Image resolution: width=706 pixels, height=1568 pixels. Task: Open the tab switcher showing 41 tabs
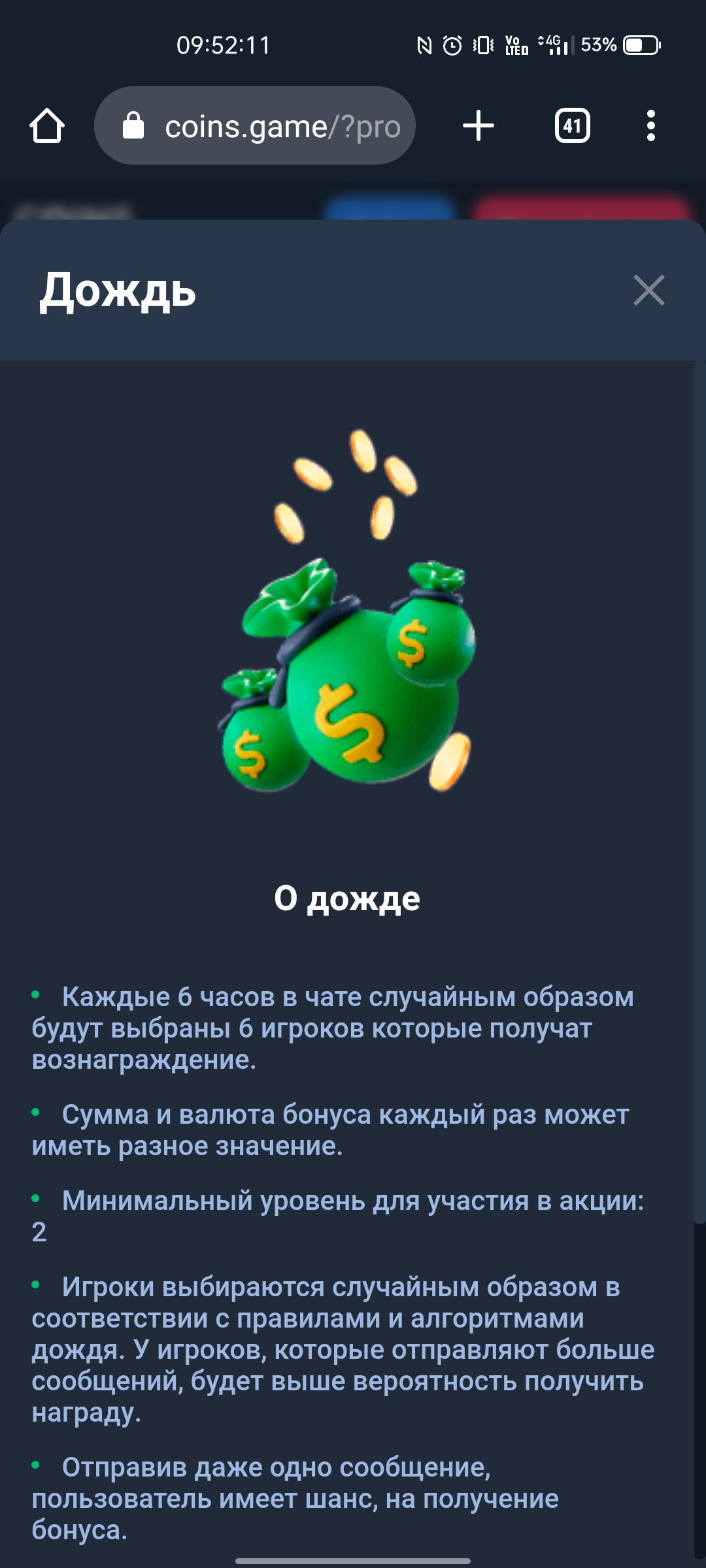pyautogui.click(x=572, y=125)
